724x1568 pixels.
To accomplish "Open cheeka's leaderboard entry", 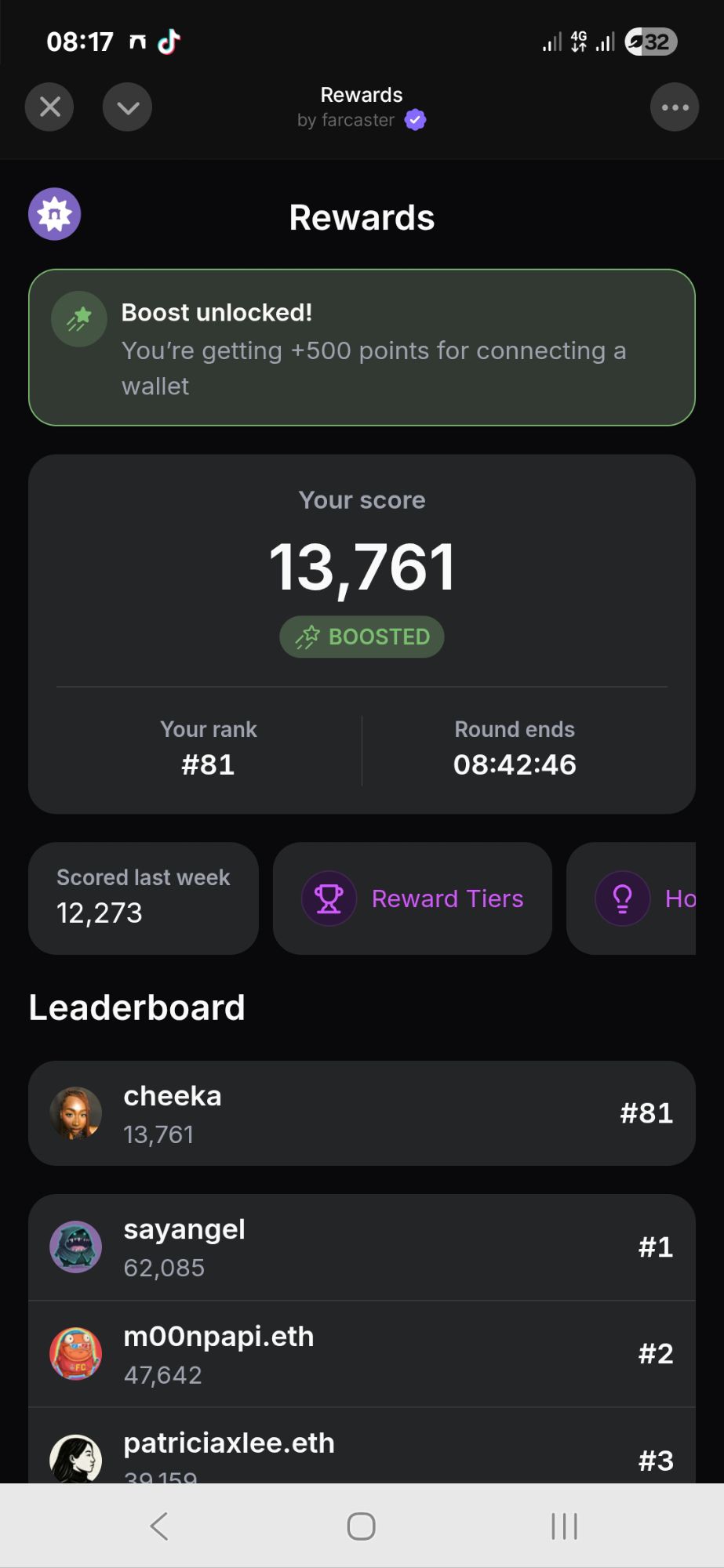I will [362, 1113].
